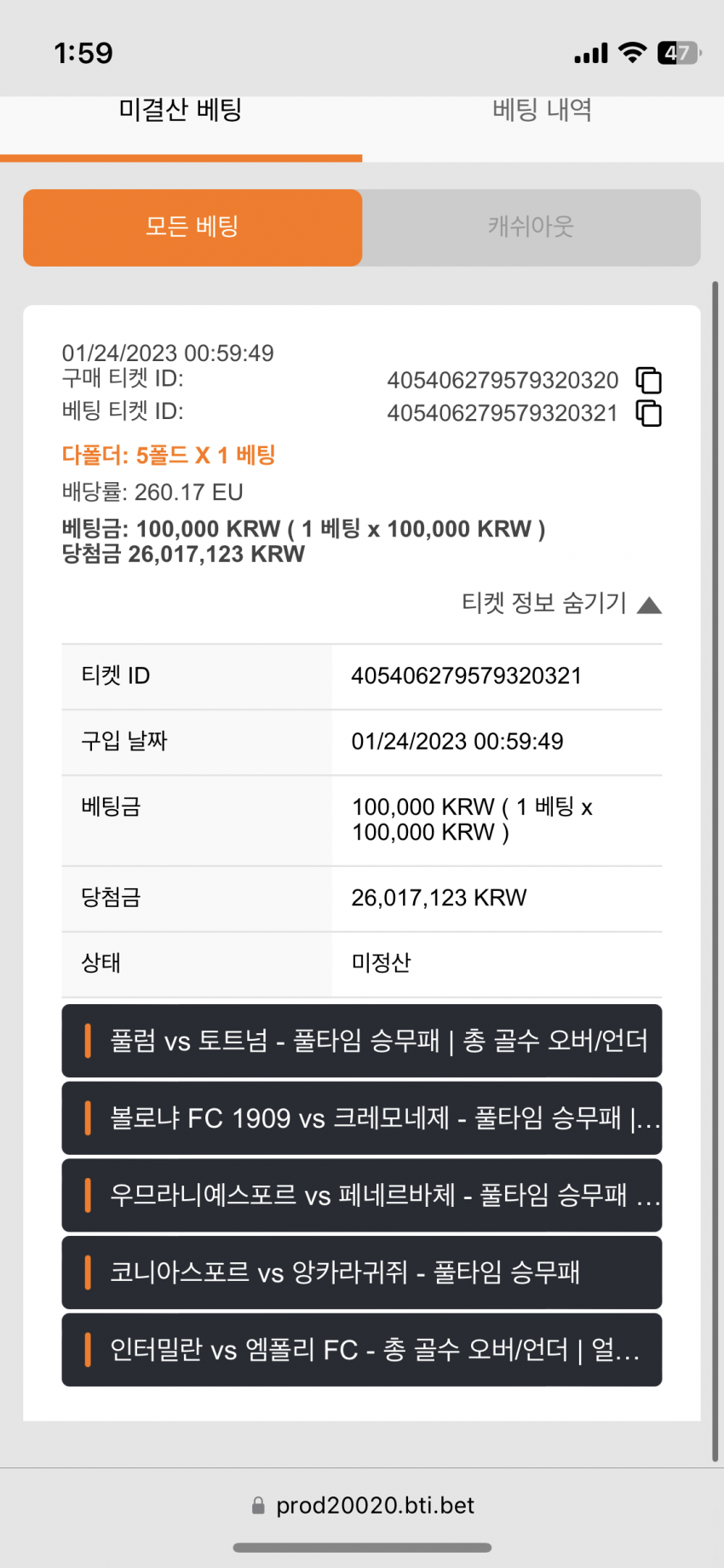Open 인터밀란 vs 엠폴리 FC selection
This screenshot has height=1568, width=724.
pyautogui.click(x=362, y=1350)
